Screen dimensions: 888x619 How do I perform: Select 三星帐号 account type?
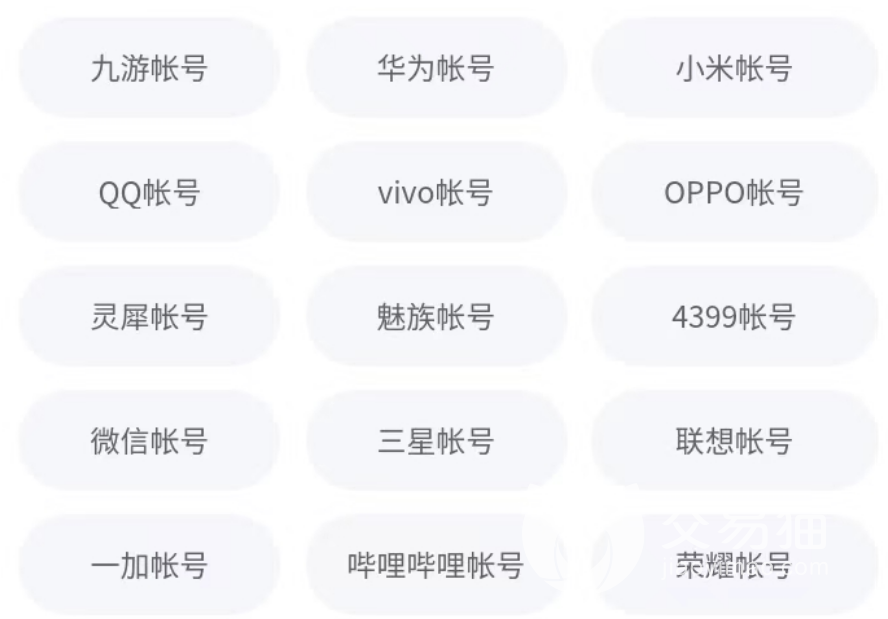click(x=436, y=440)
